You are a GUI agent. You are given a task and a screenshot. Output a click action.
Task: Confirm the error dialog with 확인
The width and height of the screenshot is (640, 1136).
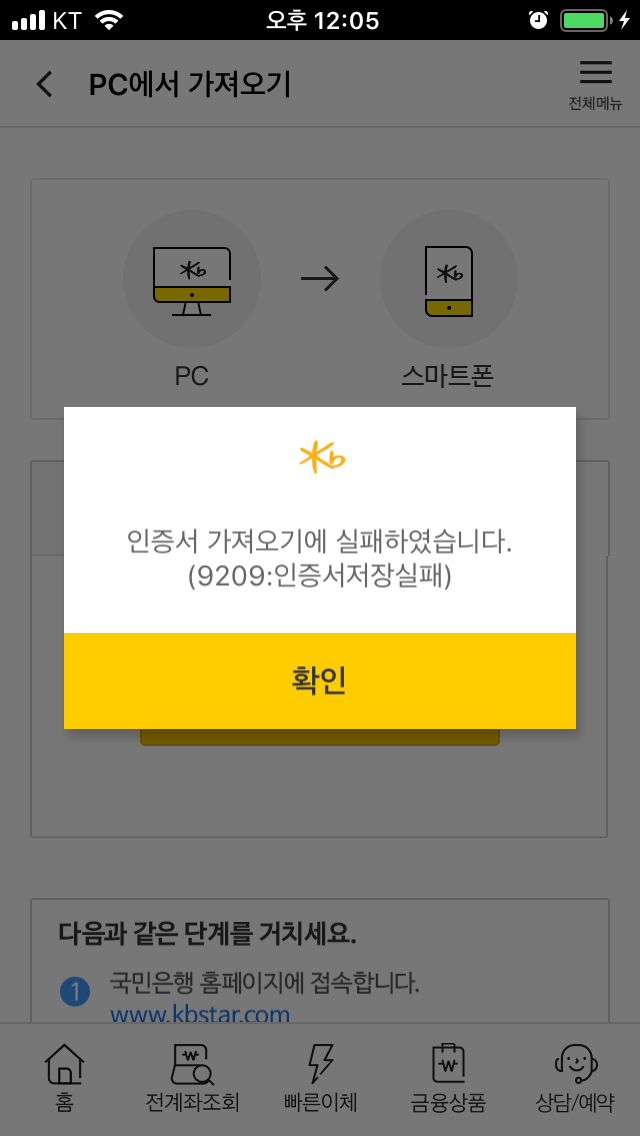tap(320, 681)
